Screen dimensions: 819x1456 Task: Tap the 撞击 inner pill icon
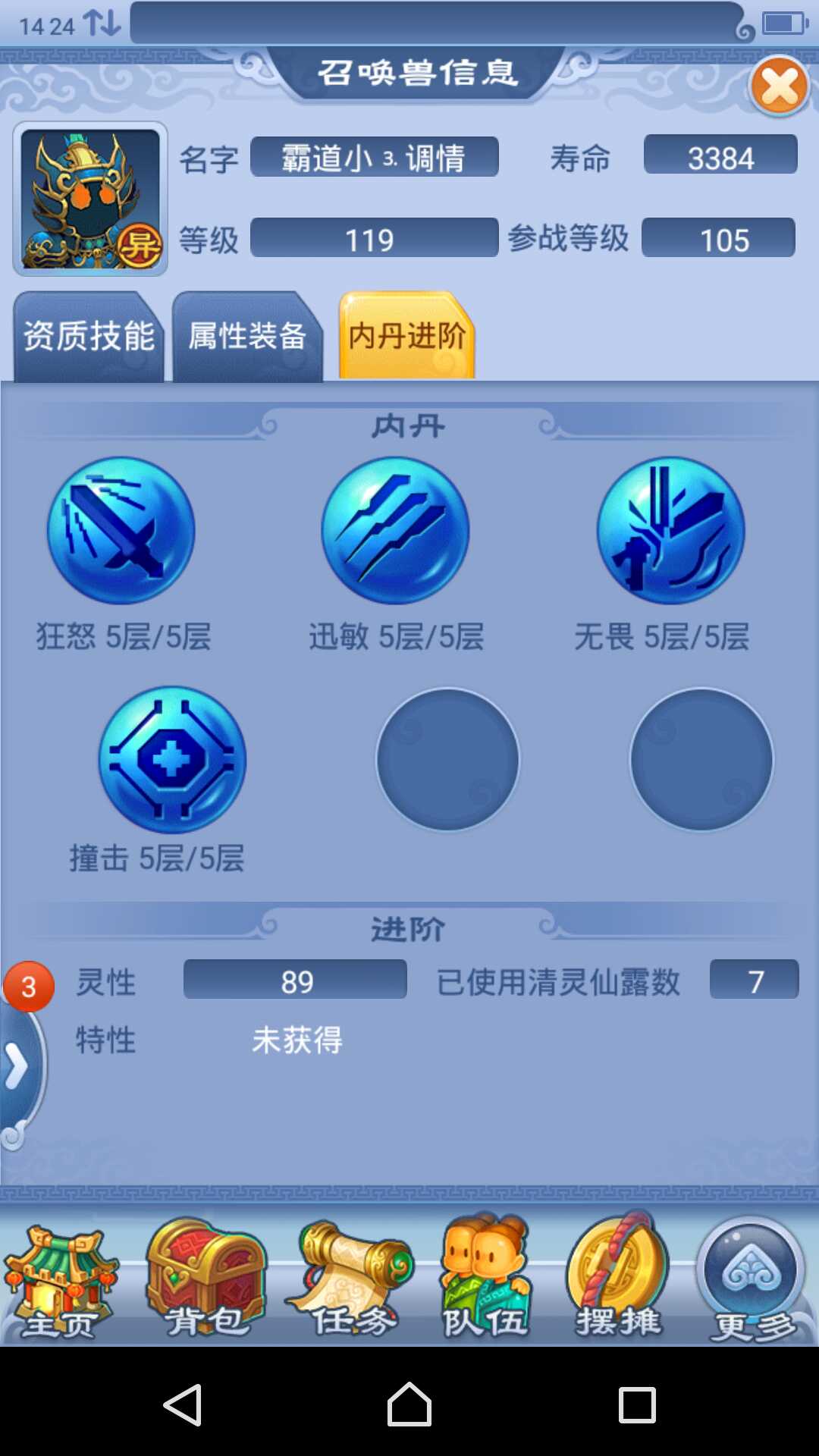pos(173,760)
